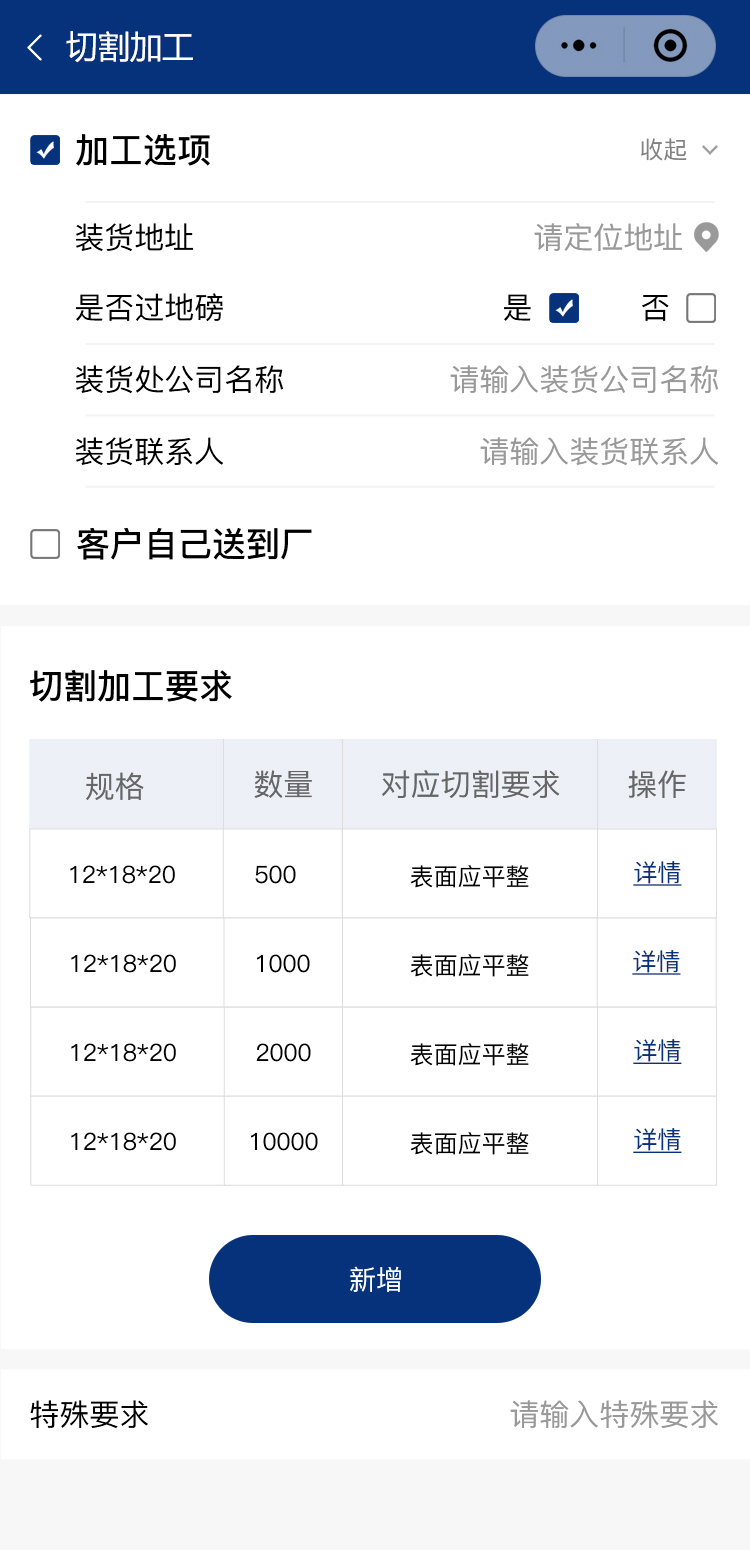Collapse the section with 收起

pyautogui.click(x=679, y=150)
